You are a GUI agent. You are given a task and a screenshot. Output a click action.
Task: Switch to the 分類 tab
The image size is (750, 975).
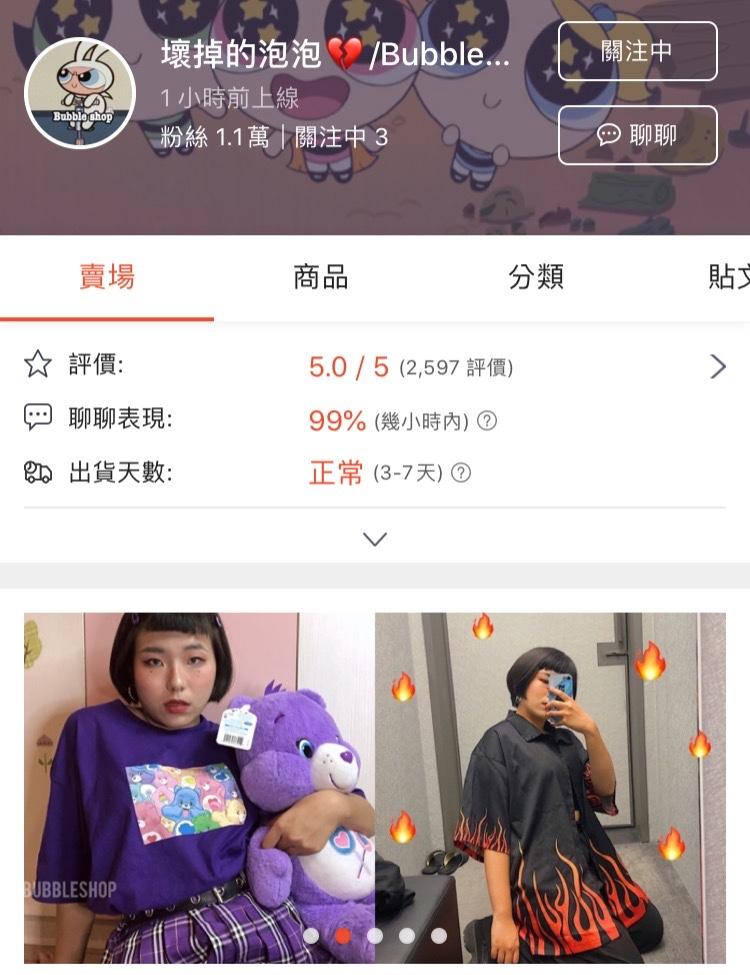pyautogui.click(x=536, y=277)
